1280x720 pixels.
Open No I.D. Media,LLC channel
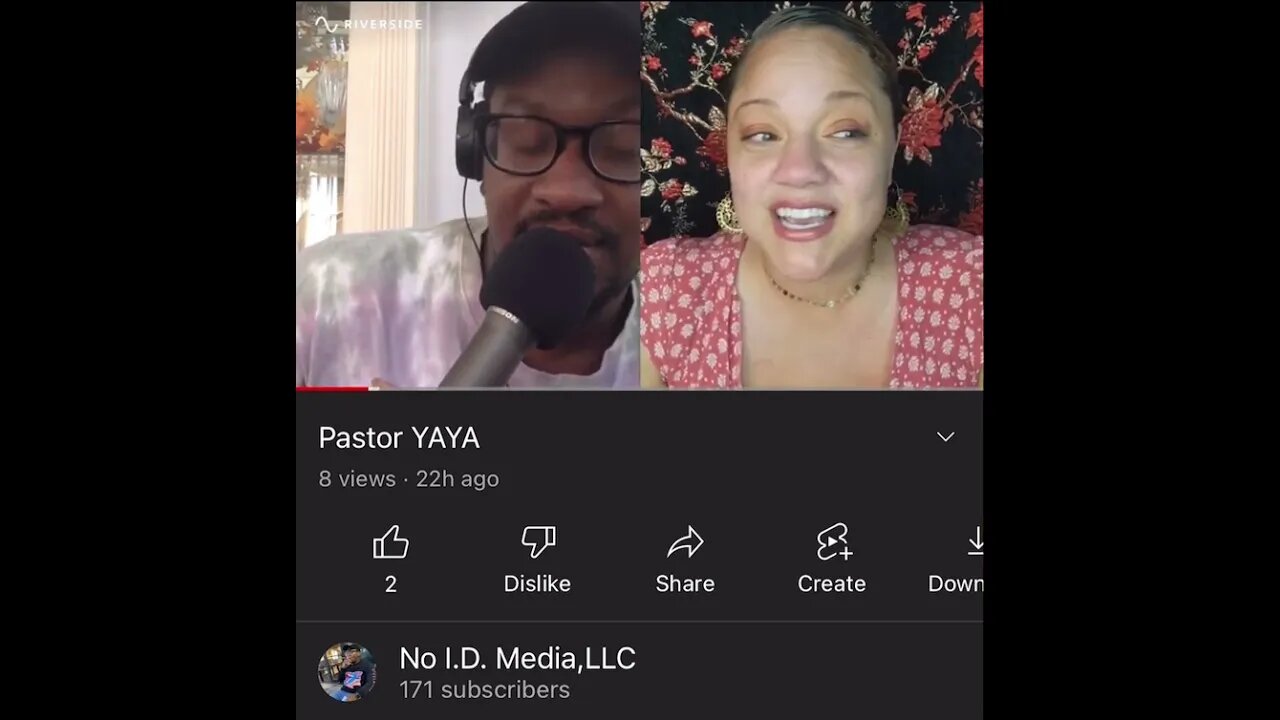coord(517,659)
